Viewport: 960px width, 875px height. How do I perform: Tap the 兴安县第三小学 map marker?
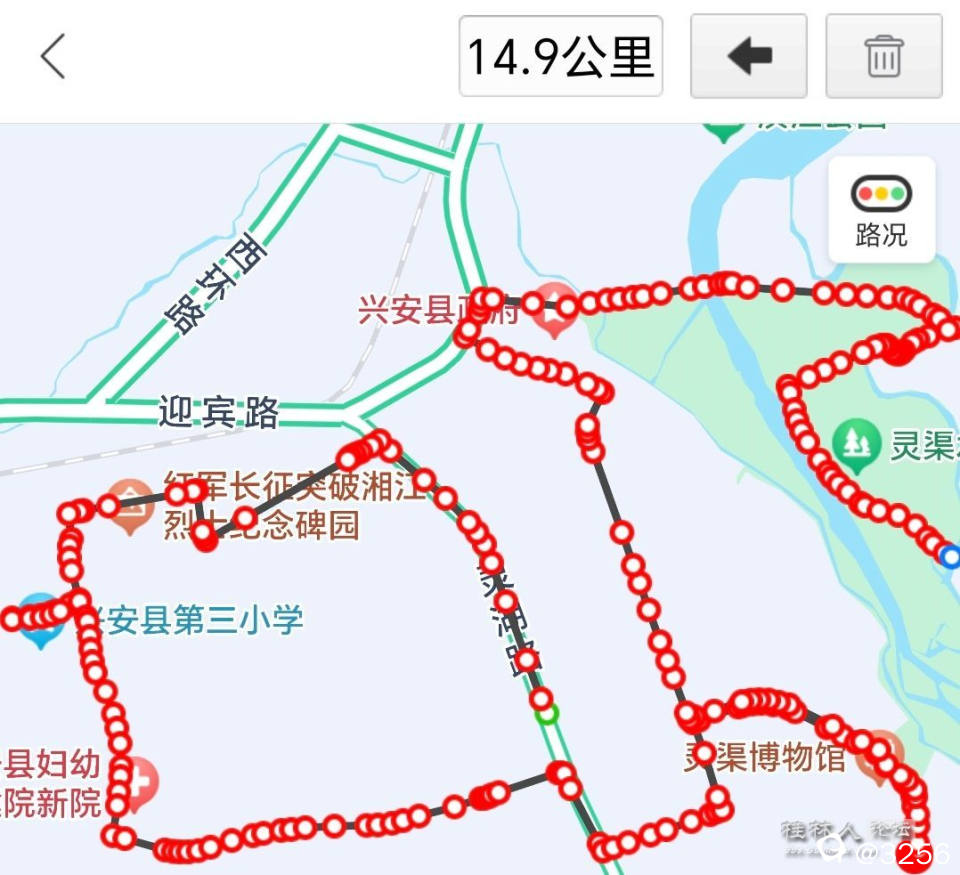click(x=40, y=618)
